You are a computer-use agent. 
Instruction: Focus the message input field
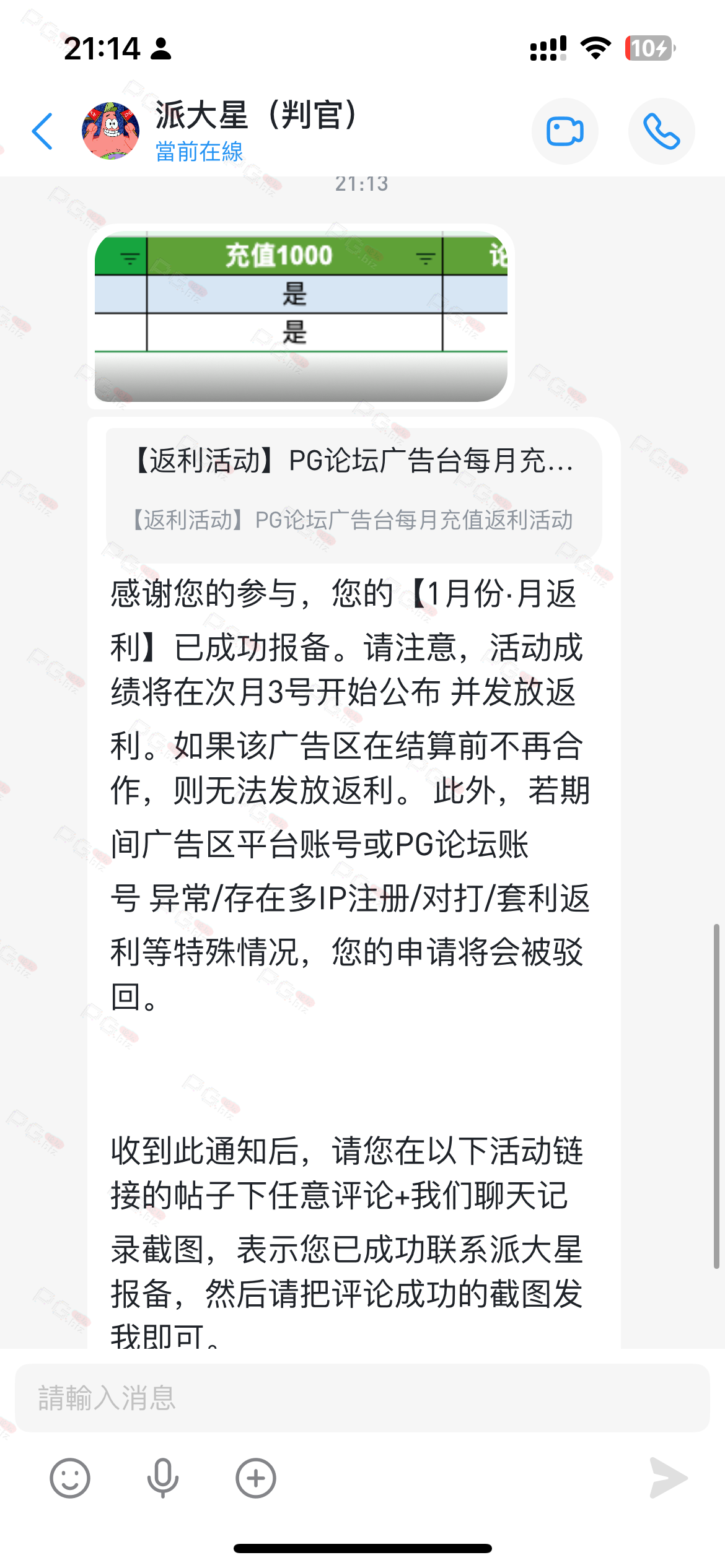[x=362, y=1398]
